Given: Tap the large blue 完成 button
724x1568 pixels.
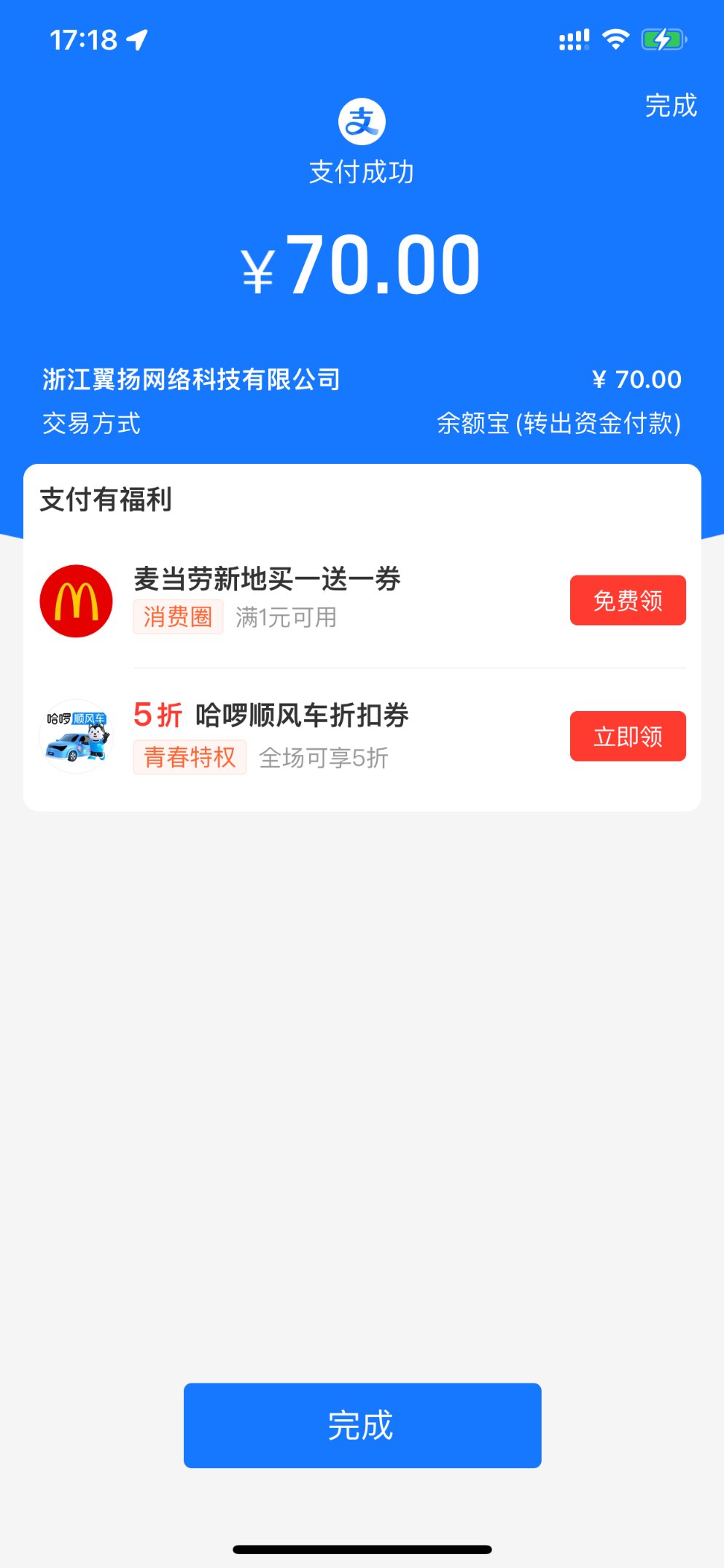Looking at the screenshot, I should [362, 1425].
